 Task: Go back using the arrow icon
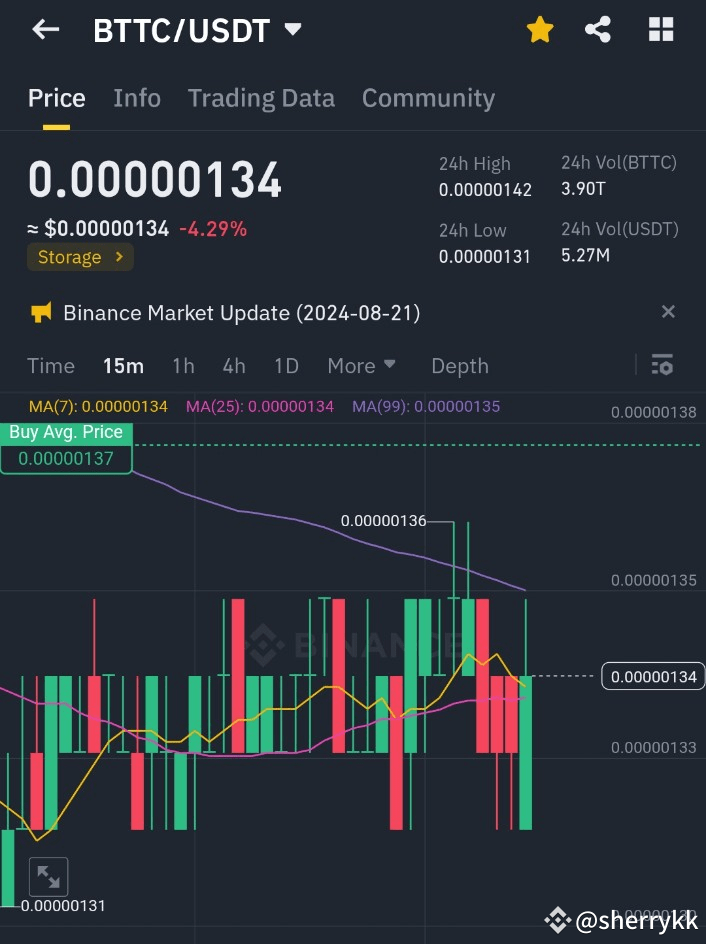point(46,30)
